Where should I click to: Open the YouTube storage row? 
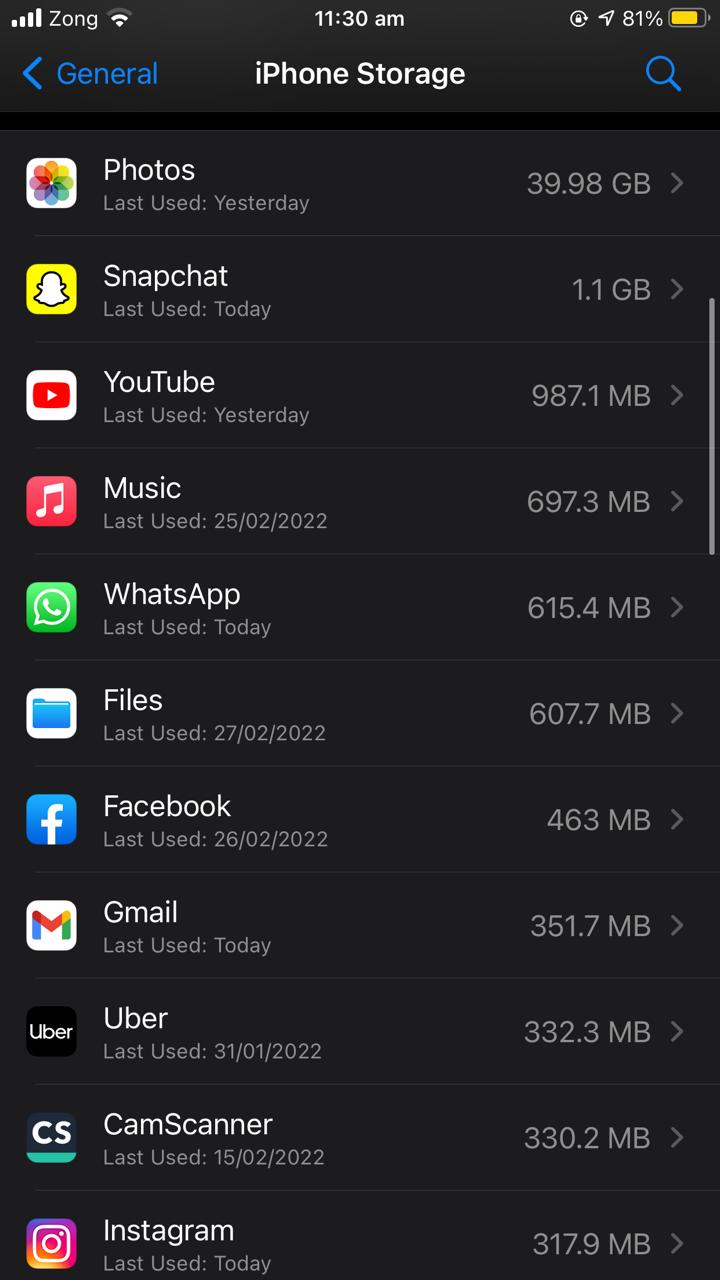(360, 395)
